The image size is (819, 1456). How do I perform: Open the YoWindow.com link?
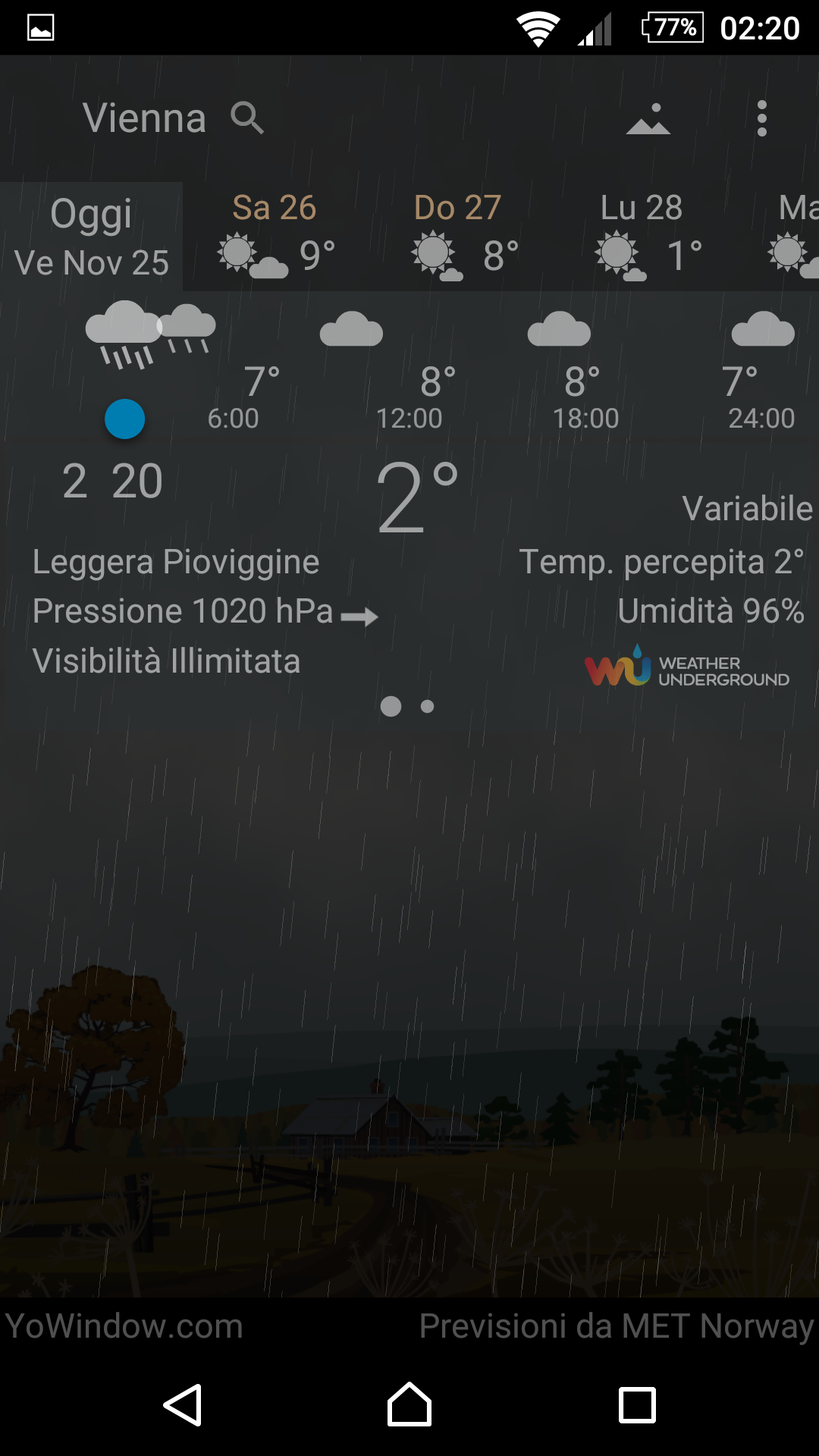pyautogui.click(x=124, y=1326)
